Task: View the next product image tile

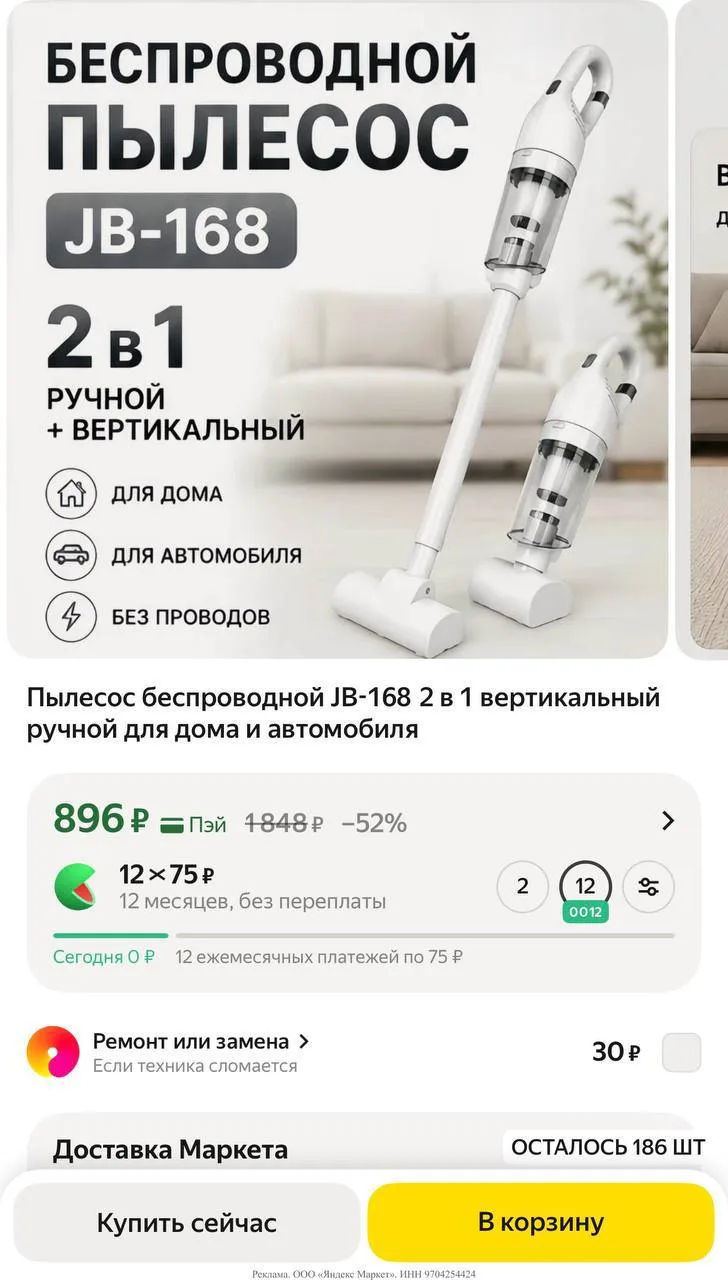Action: click(x=703, y=329)
